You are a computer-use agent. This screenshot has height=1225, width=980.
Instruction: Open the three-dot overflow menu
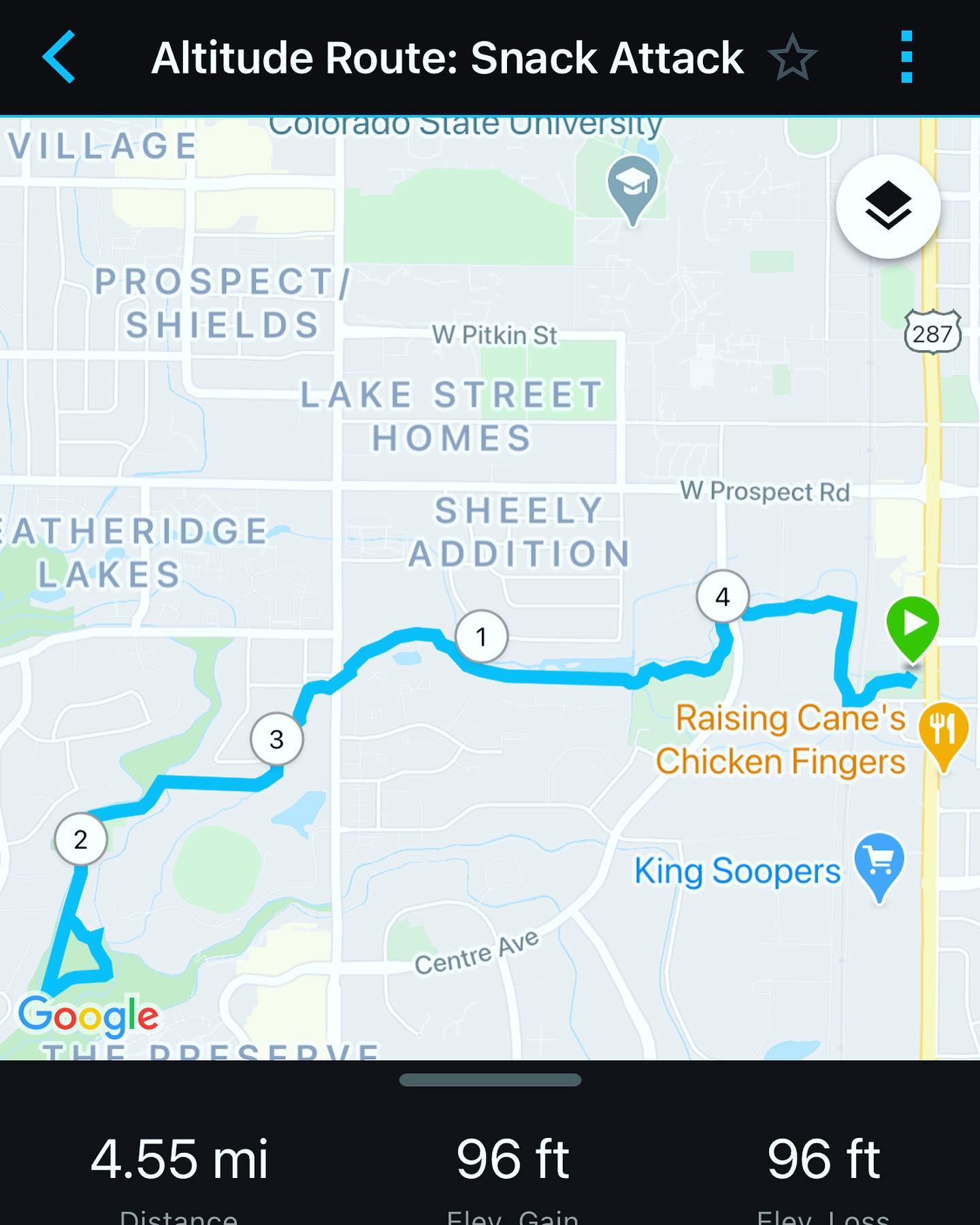click(906, 57)
